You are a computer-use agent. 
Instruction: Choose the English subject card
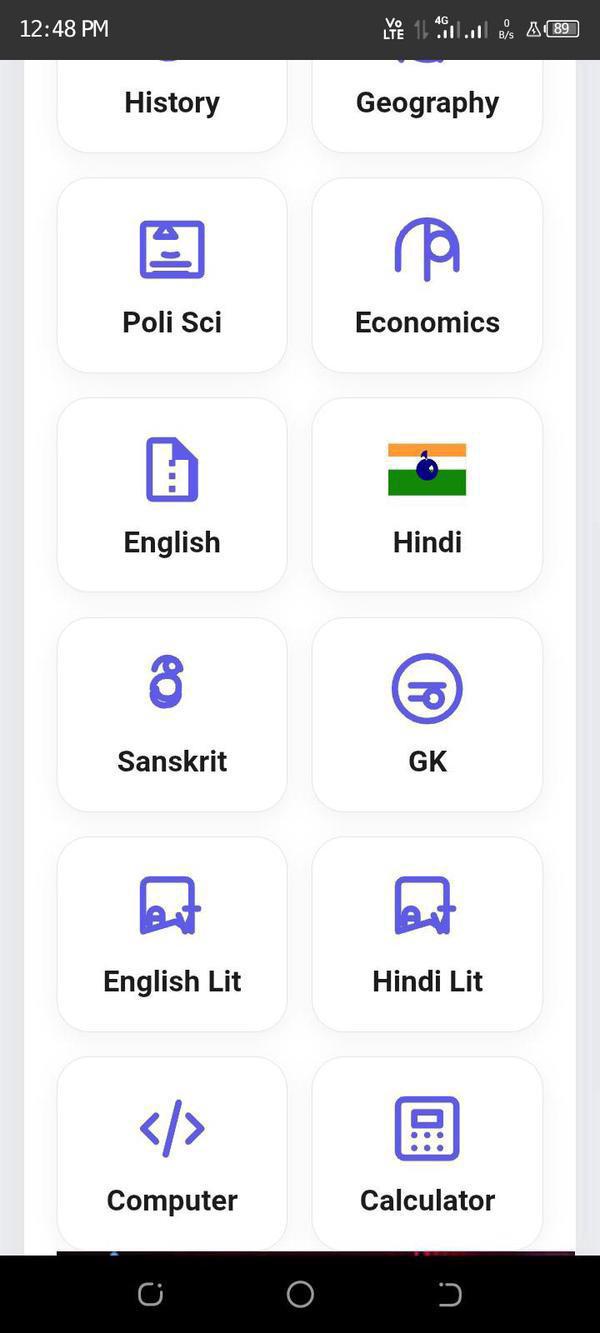pyautogui.click(x=172, y=495)
